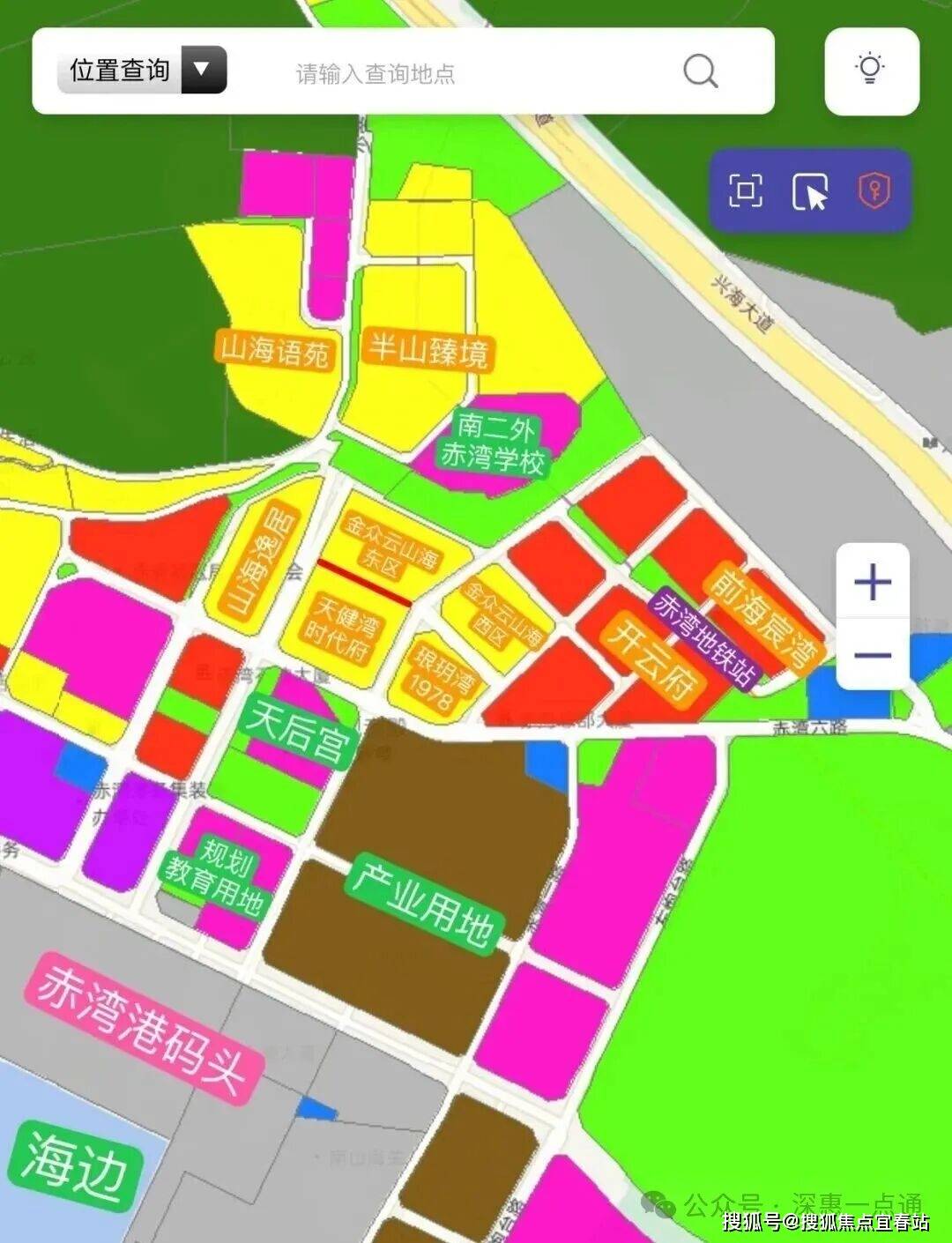This screenshot has height=1243, width=952.
Task: Zoom out with the minus button
Action: [x=873, y=655]
